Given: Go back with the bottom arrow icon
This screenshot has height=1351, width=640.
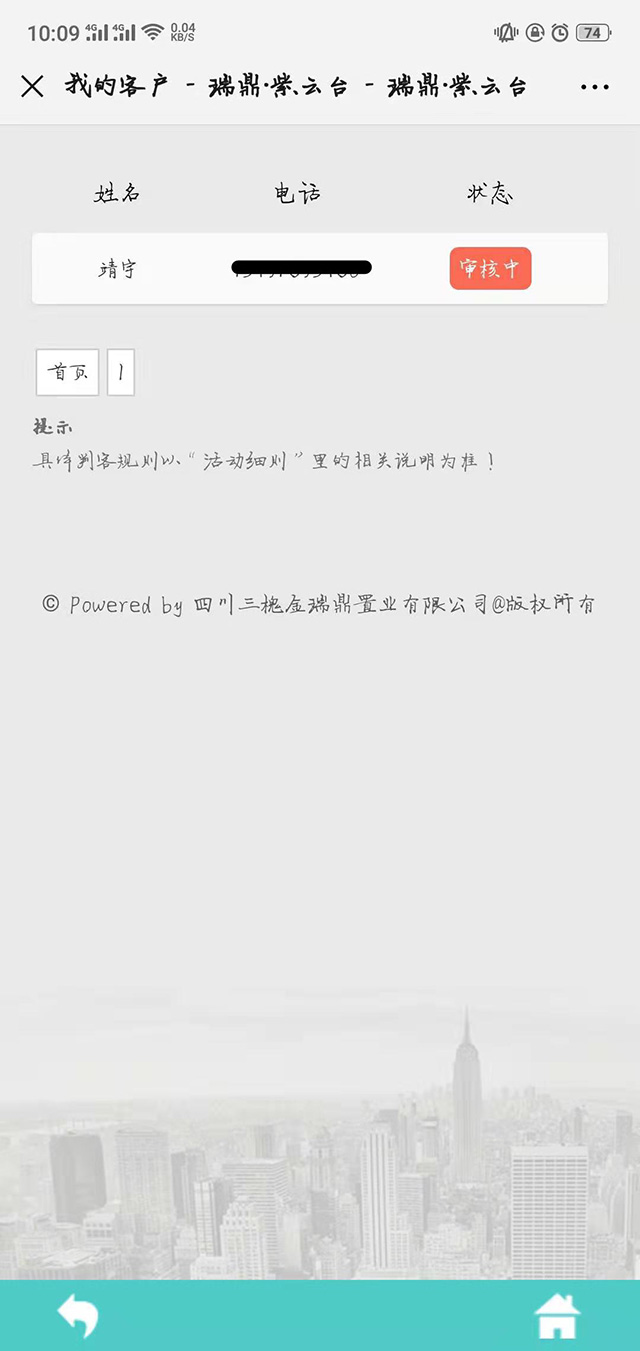Looking at the screenshot, I should [x=78, y=1315].
